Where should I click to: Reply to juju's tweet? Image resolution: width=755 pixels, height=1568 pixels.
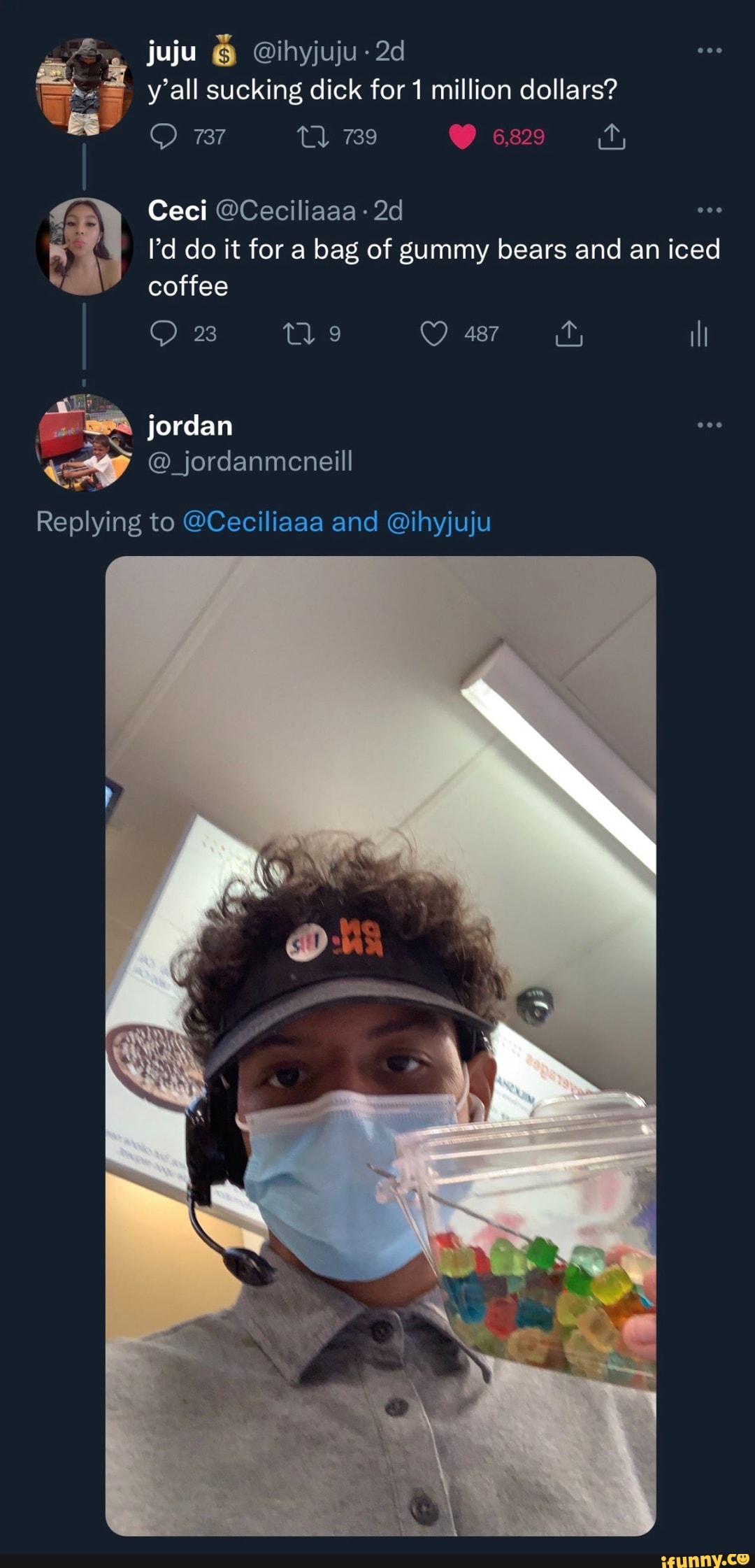(164, 136)
